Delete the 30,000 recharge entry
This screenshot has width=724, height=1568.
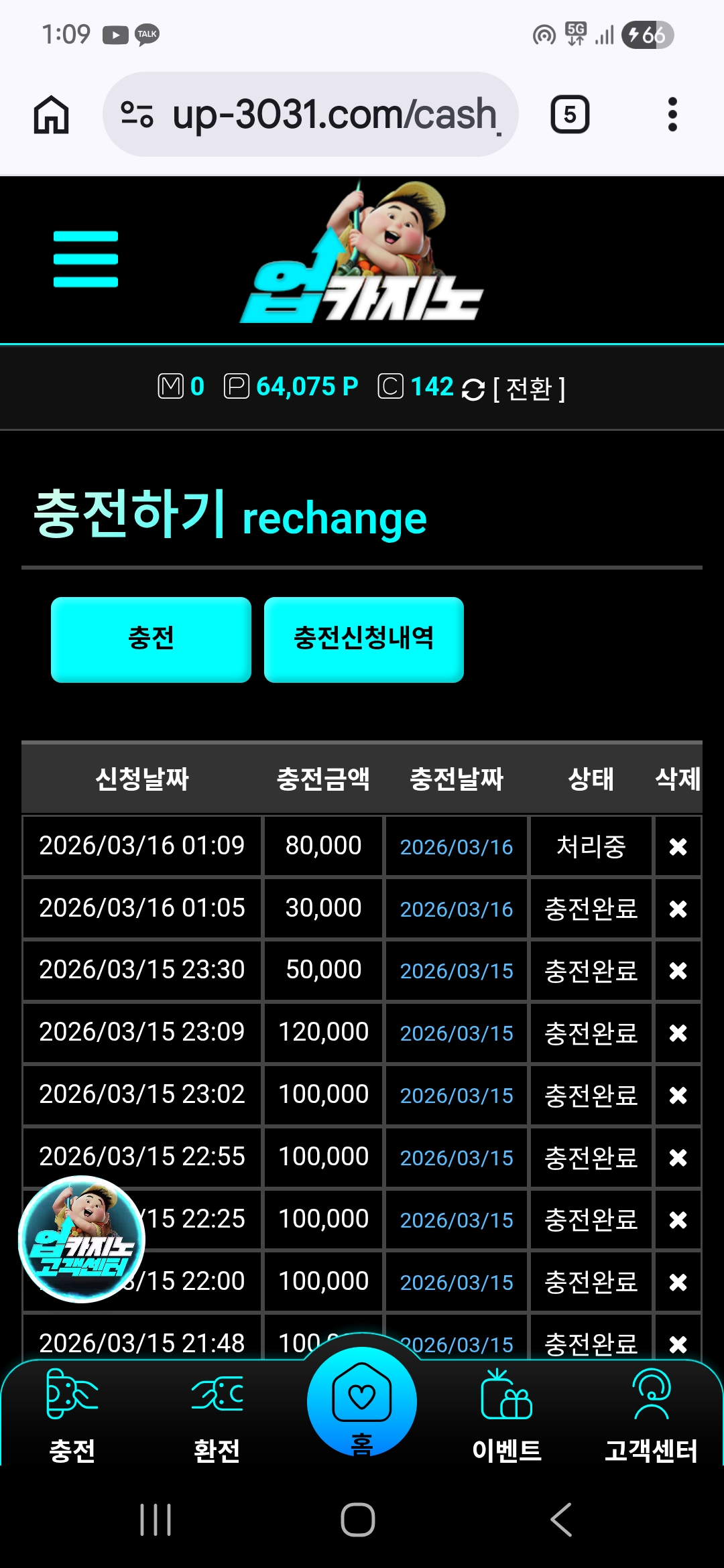[x=678, y=909]
